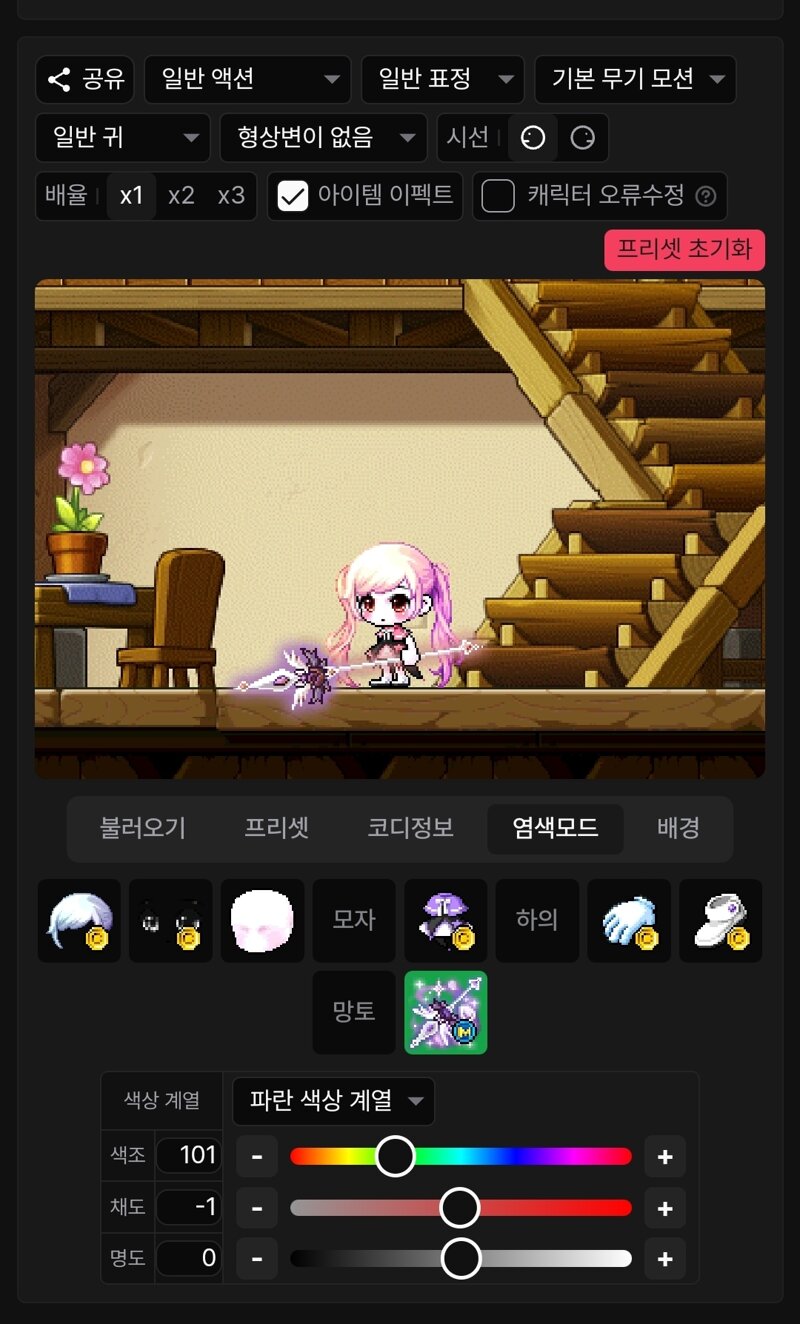The width and height of the screenshot is (800, 1324).
Task: Expand the 기본 무기 모션 dropdown
Action: point(635,80)
